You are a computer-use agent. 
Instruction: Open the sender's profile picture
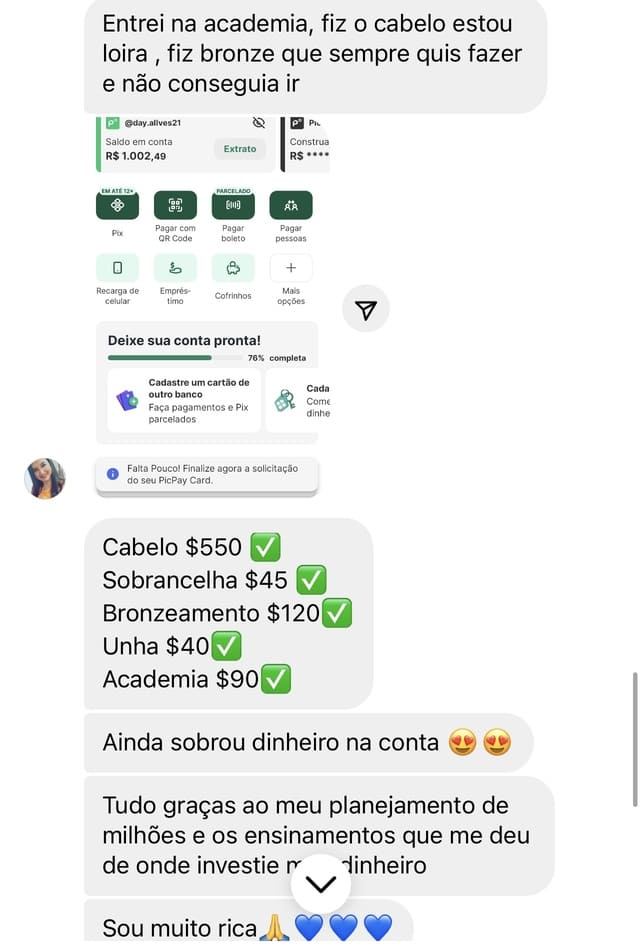click(x=45, y=479)
